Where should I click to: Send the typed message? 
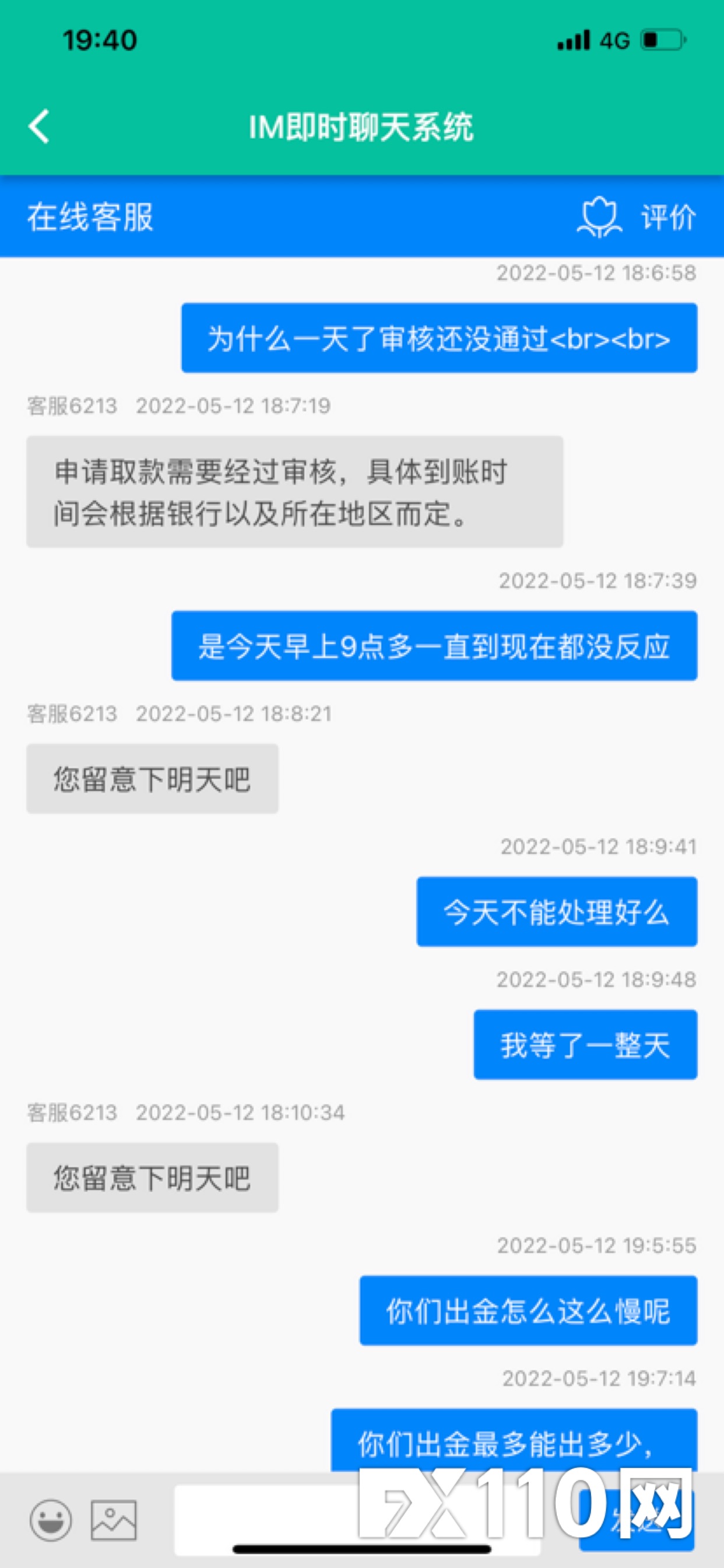tap(637, 1520)
